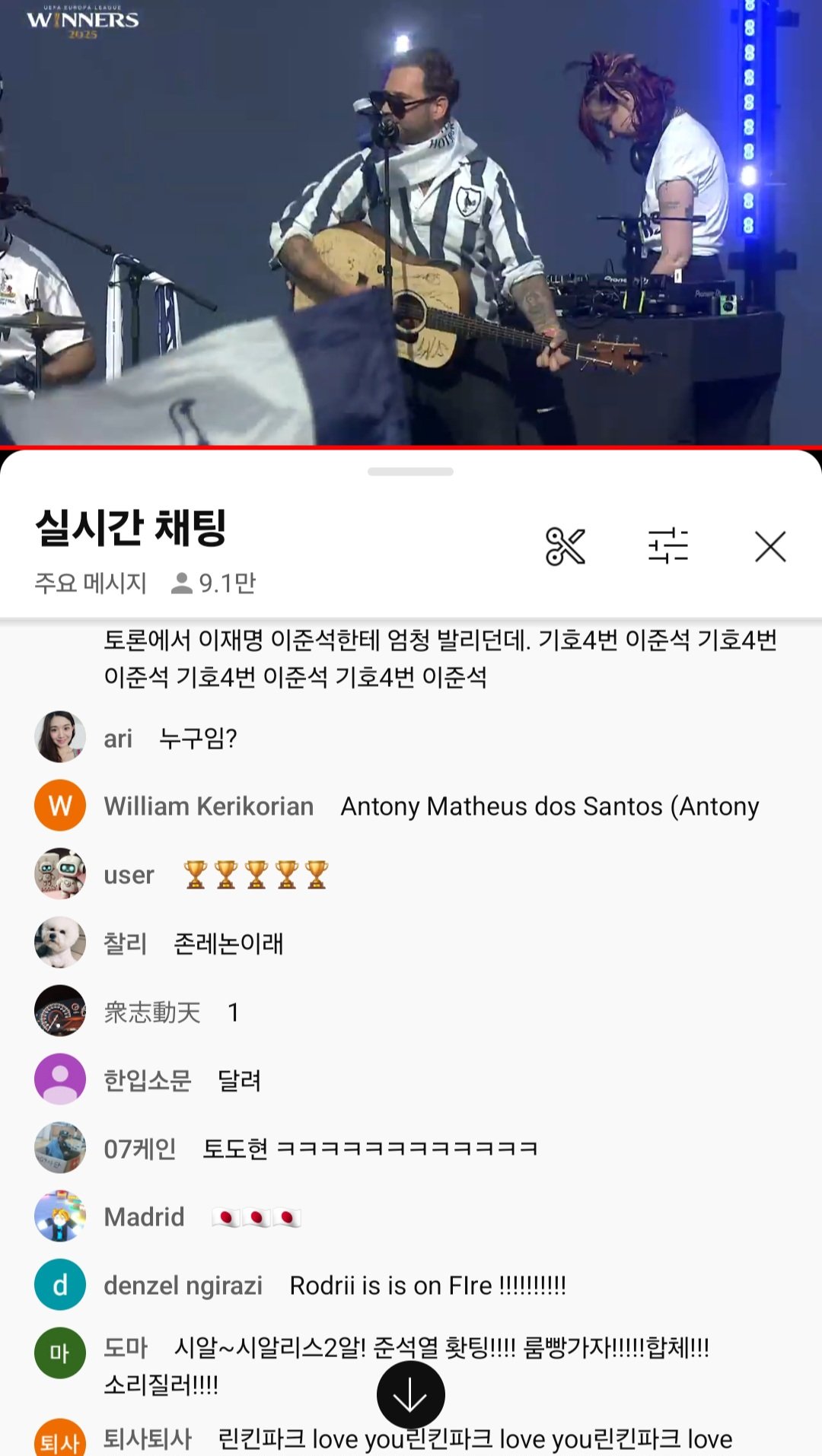
Task: Open the 주요 메시지 chat mode selector
Action: pos(91,583)
